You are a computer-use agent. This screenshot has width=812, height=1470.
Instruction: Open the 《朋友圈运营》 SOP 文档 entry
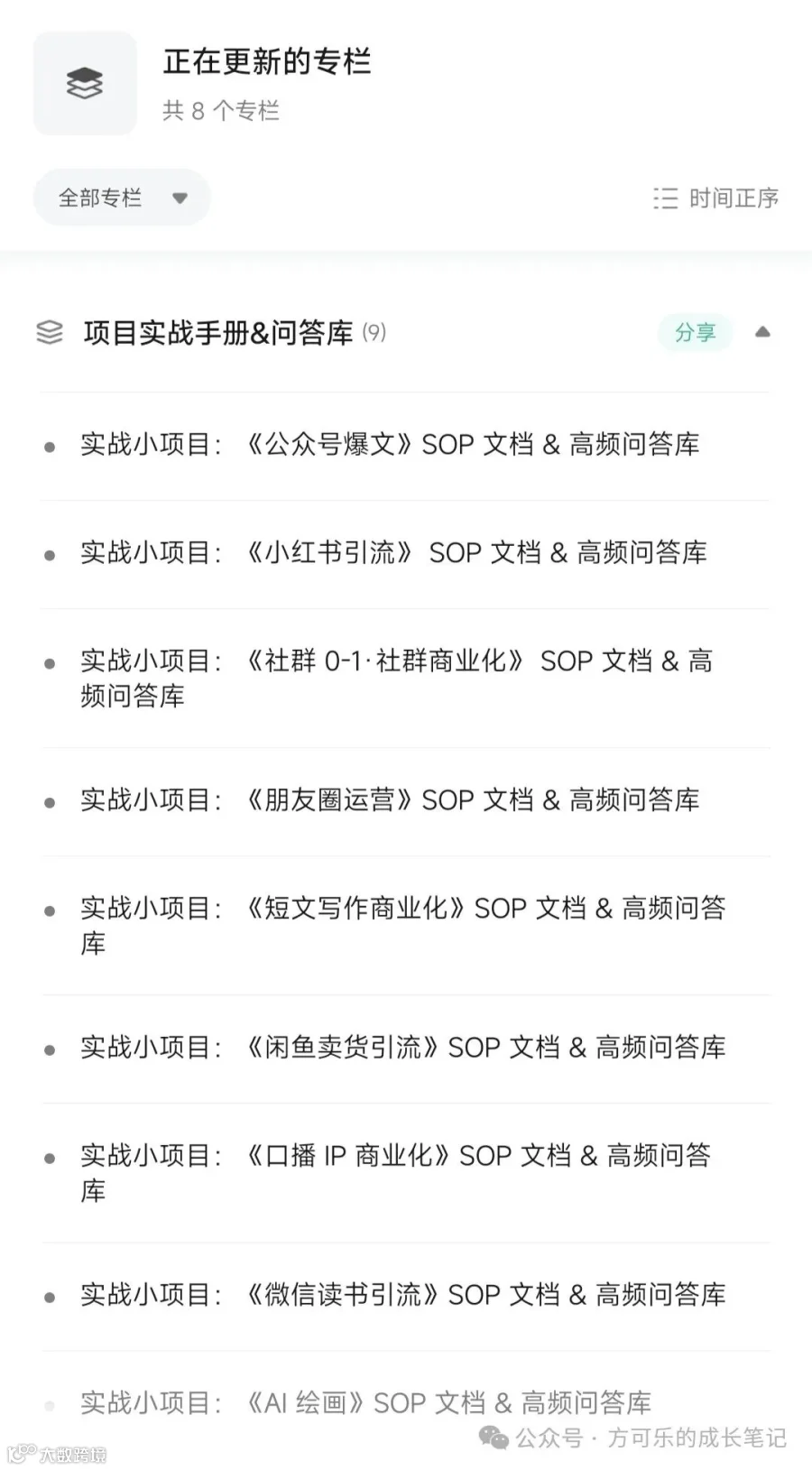point(405,801)
